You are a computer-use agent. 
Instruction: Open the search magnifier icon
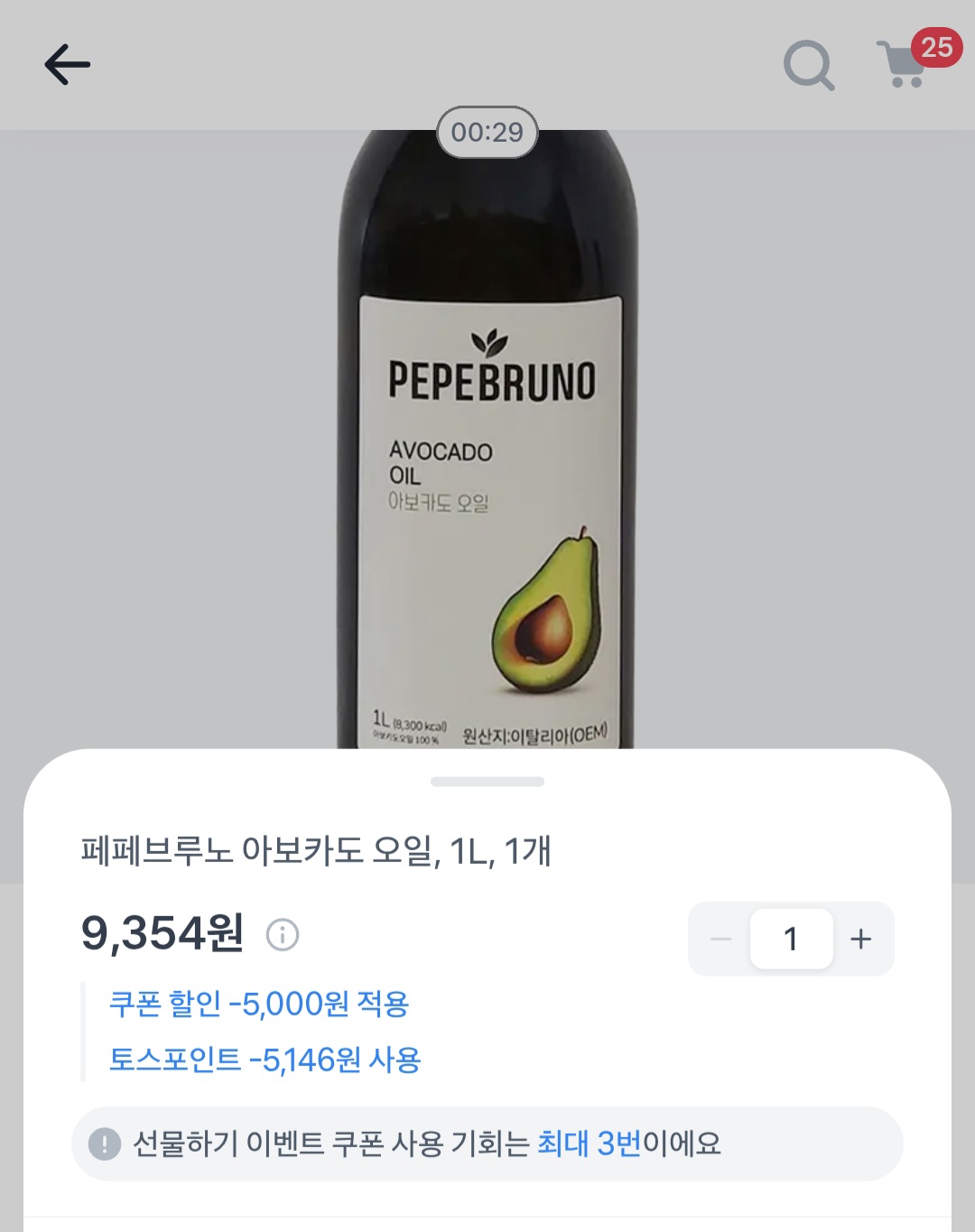[x=808, y=65]
